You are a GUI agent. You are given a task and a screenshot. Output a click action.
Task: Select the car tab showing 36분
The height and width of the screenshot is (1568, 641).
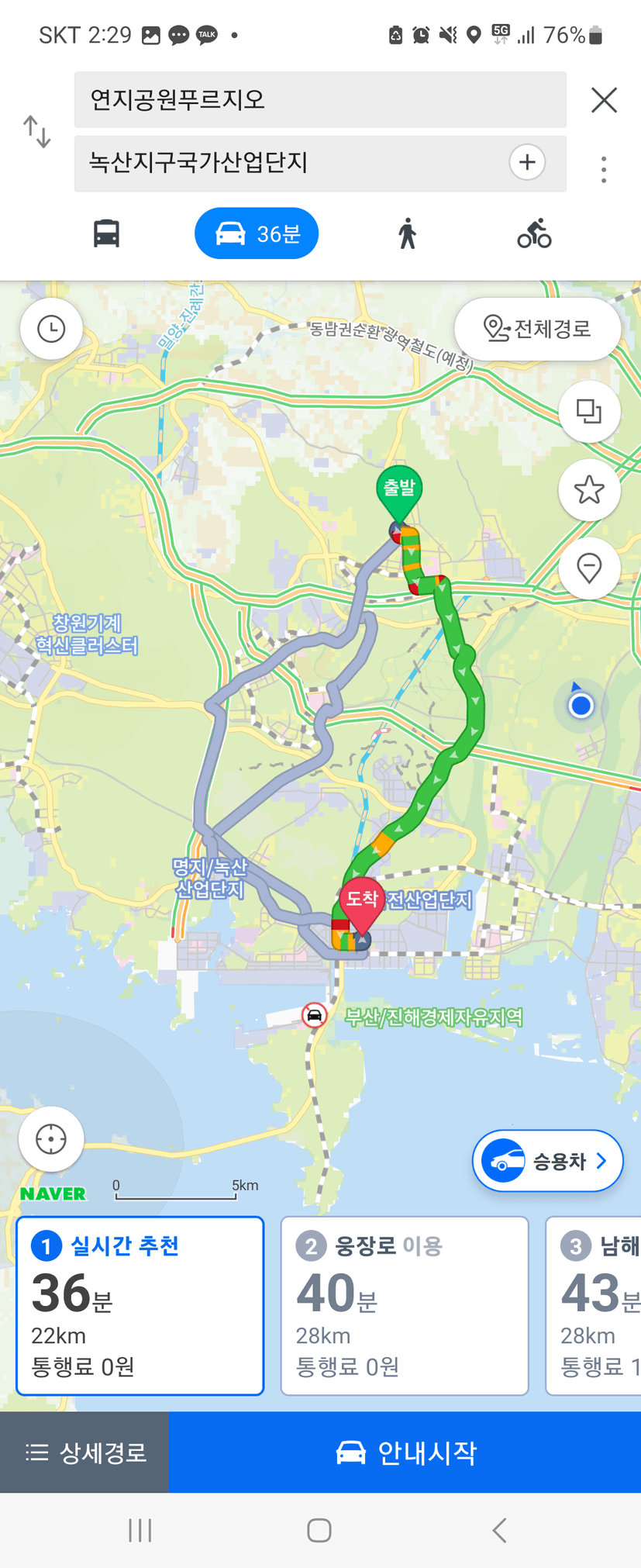coord(257,233)
